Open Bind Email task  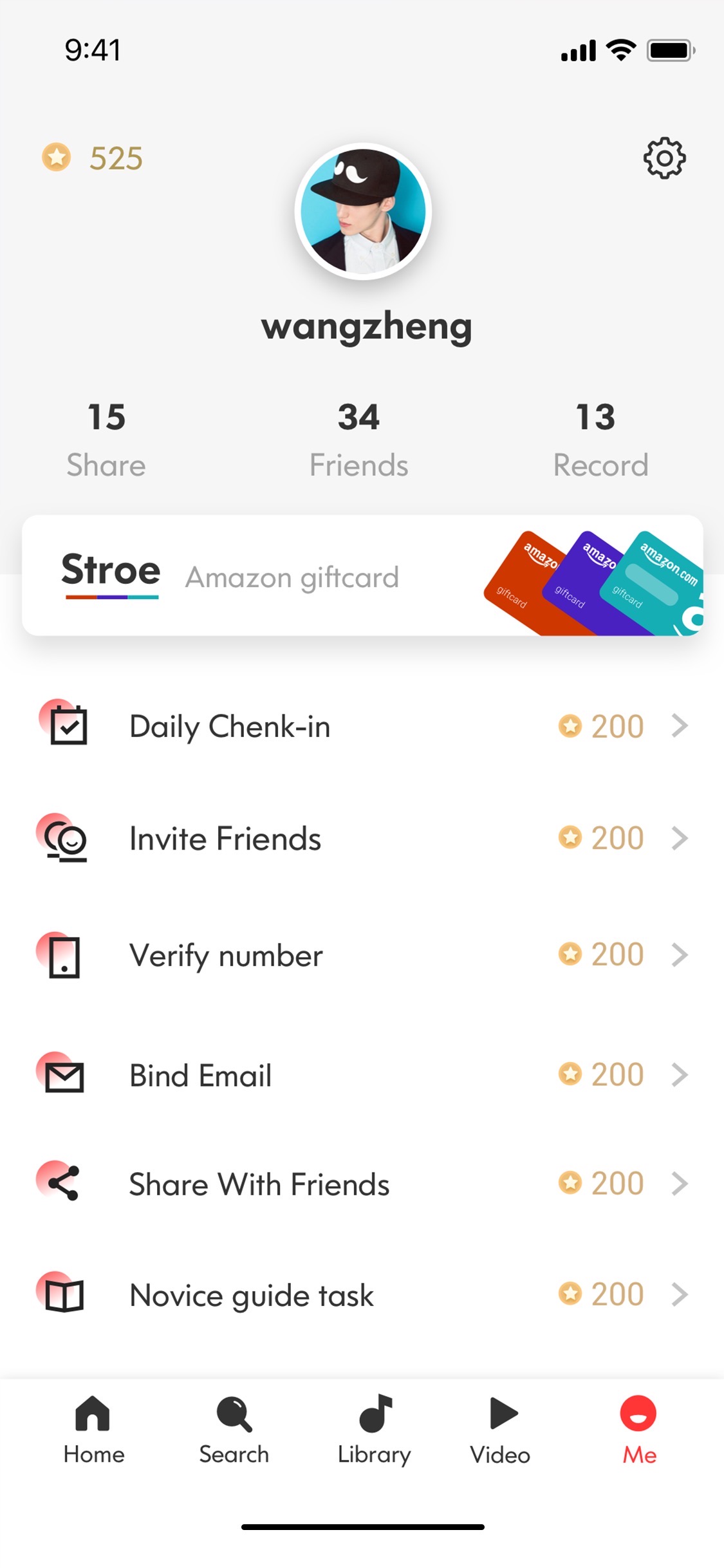click(362, 1075)
